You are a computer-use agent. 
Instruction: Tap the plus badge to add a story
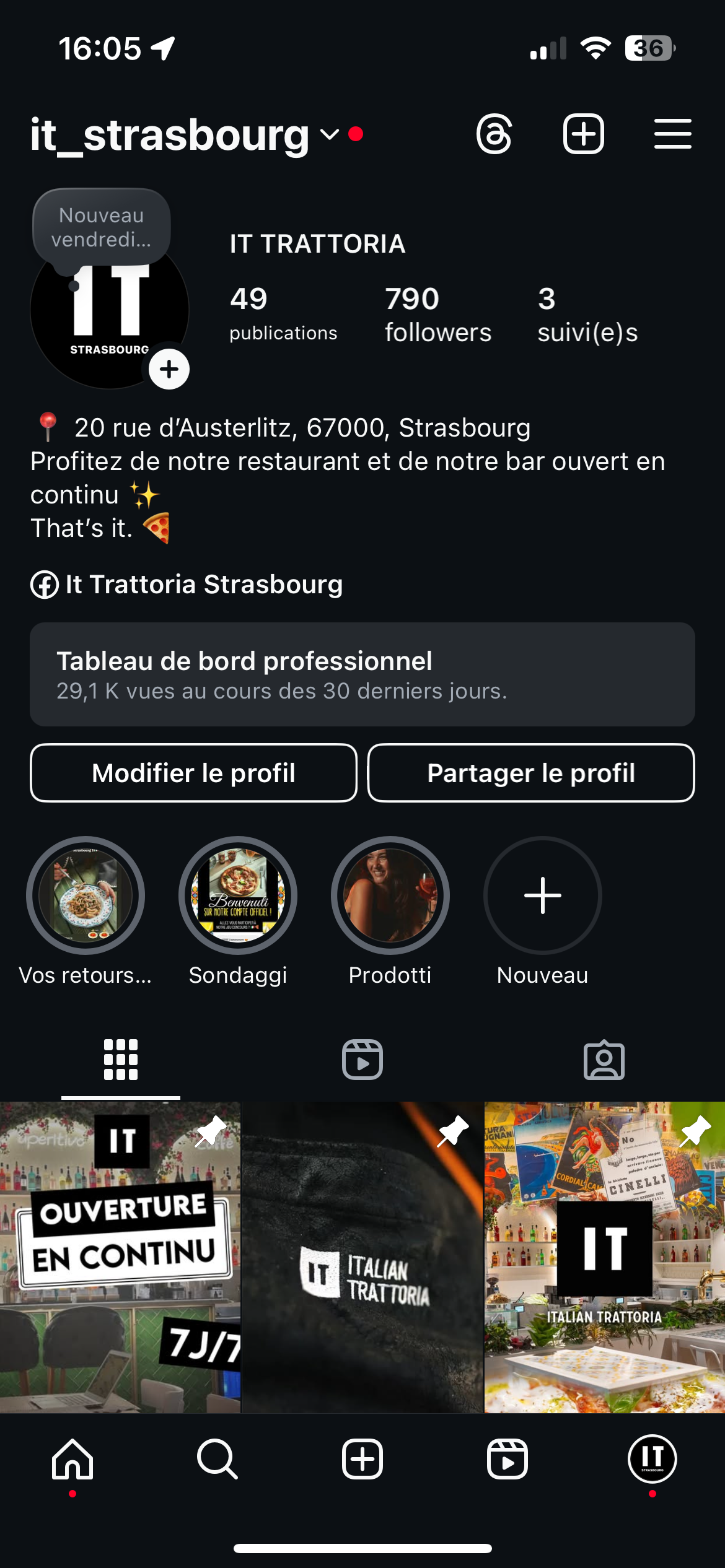[169, 368]
